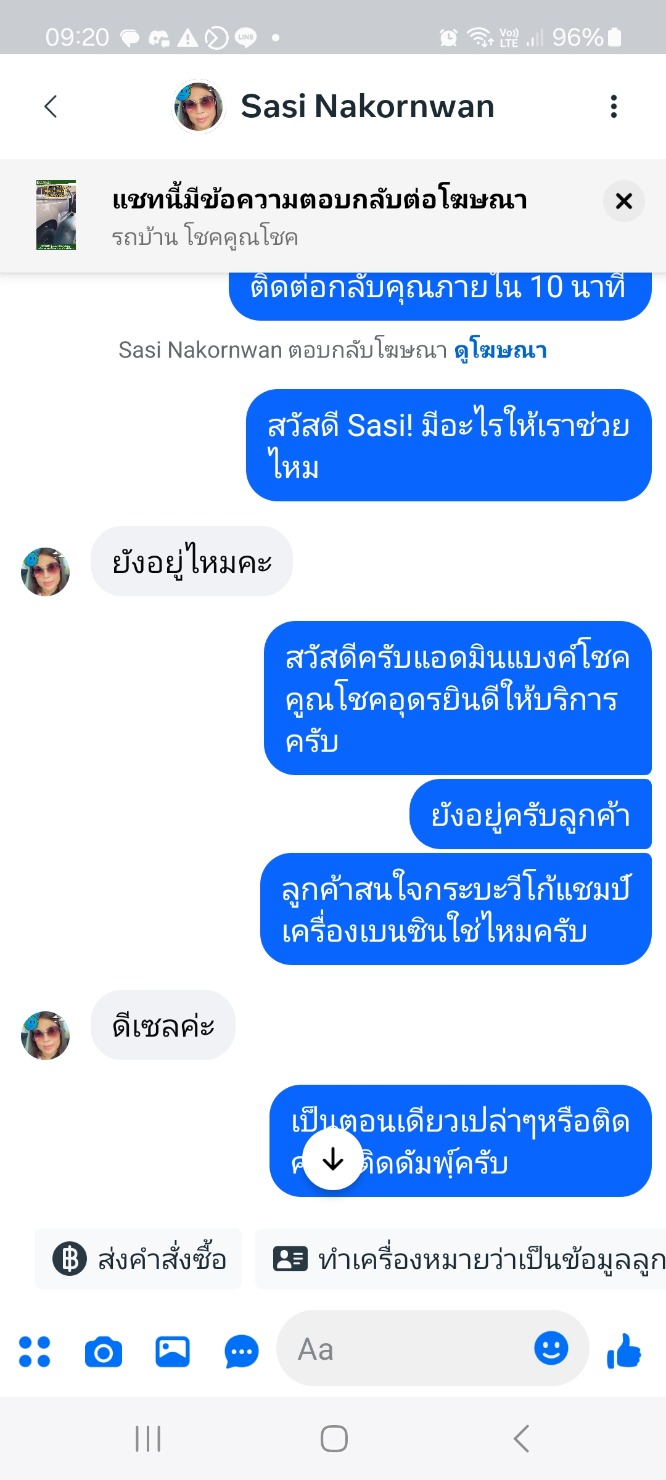Open the four-dot more options menu

tap(35, 1352)
